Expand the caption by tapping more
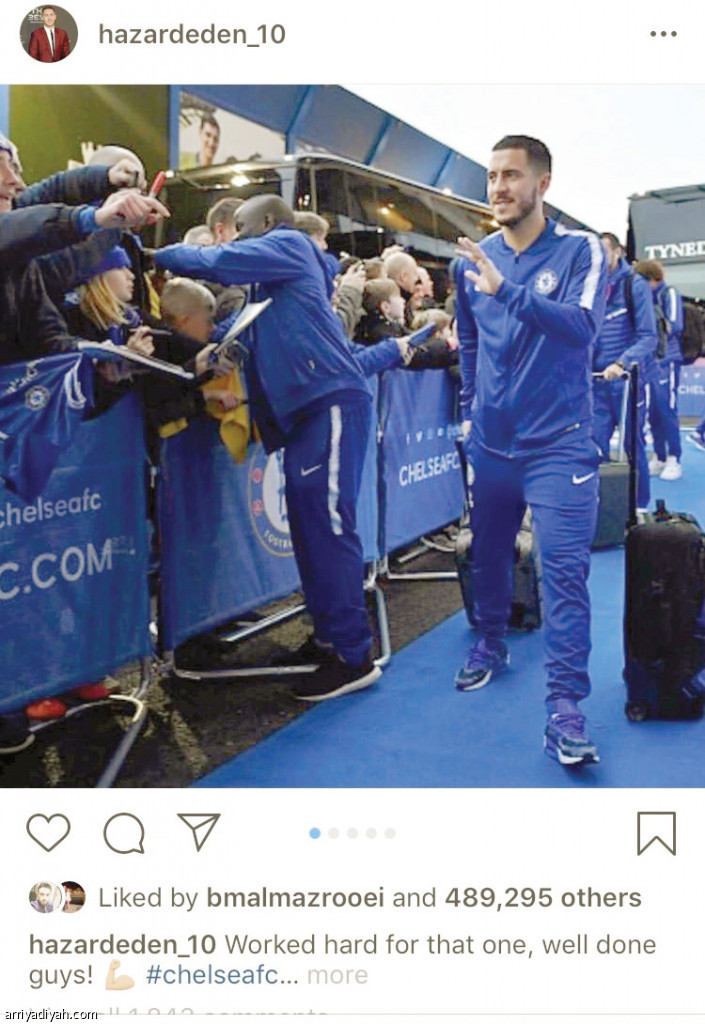The height and width of the screenshot is (1024, 705). [x=337, y=975]
